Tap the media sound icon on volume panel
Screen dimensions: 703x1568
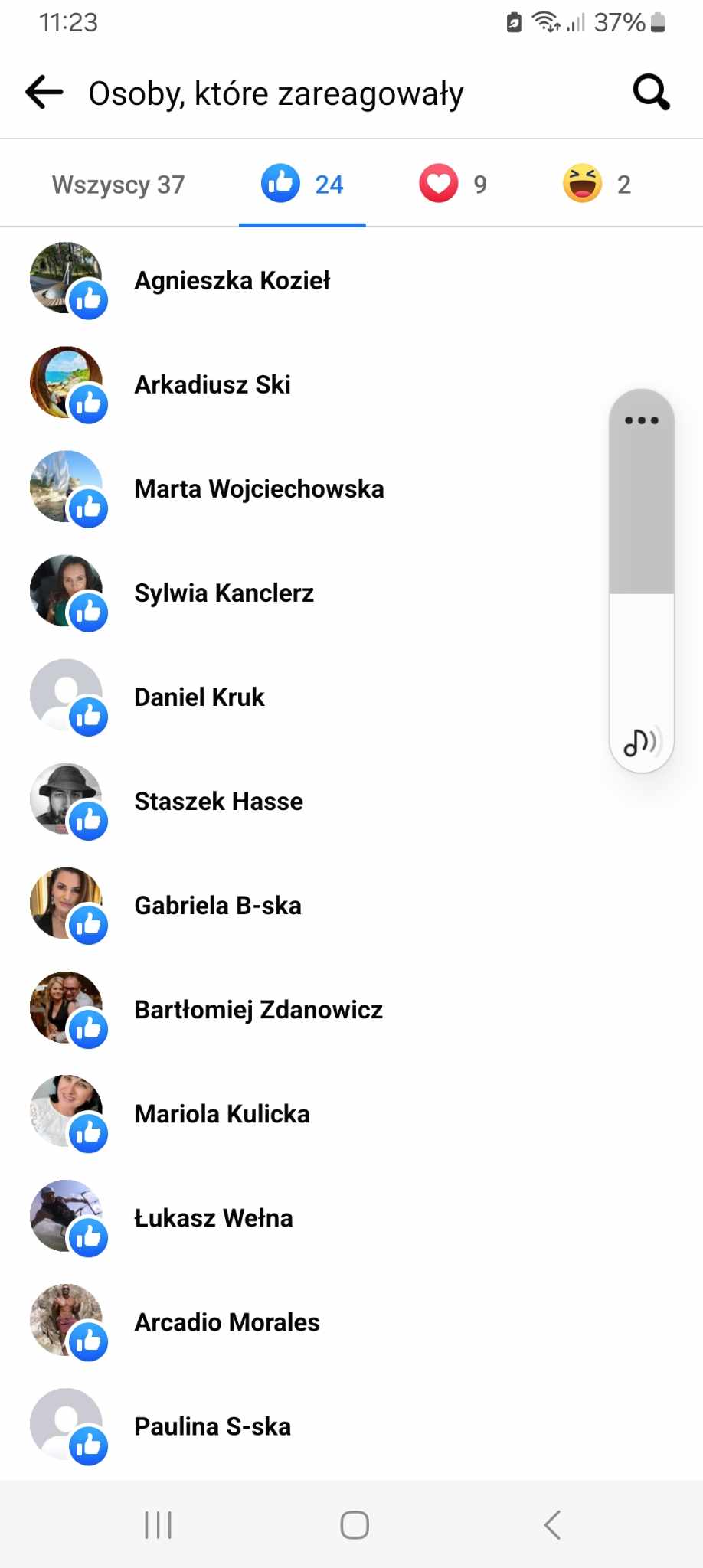tap(641, 742)
